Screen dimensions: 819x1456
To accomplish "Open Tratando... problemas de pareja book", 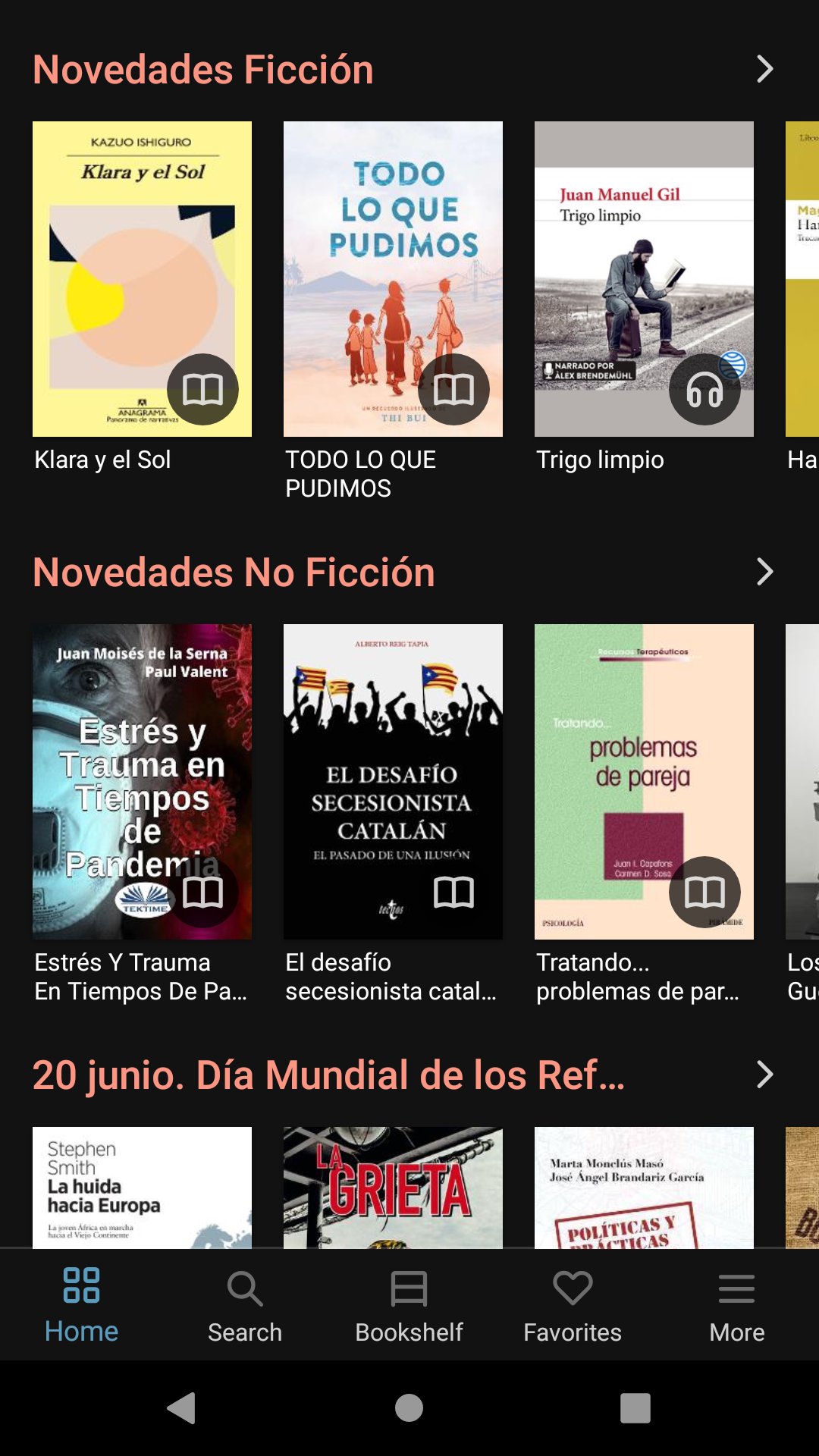I will (644, 781).
